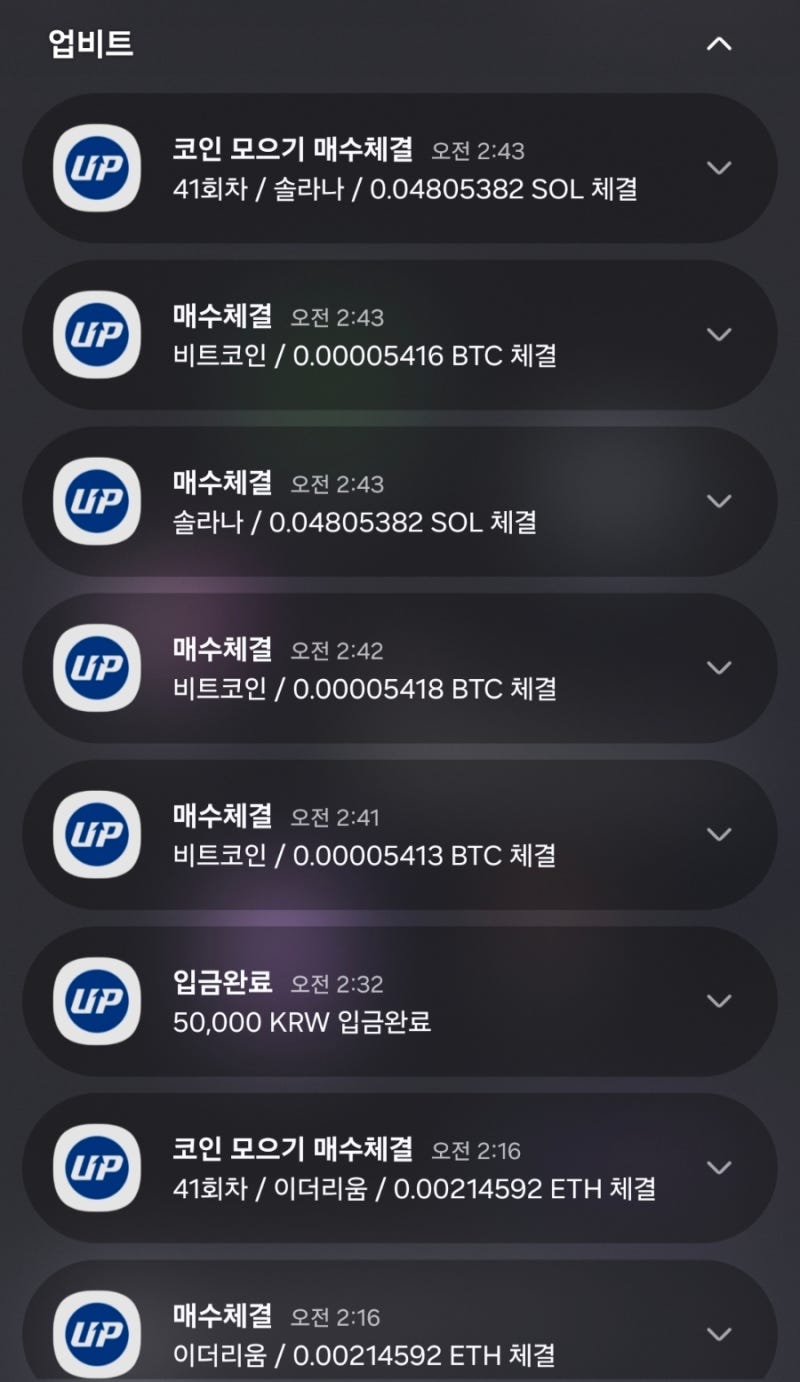Screen dimensions: 800x1382
Task: Open the bottom 0.00214592 ETH 매수체결 notification
Action: (x=400, y=1330)
